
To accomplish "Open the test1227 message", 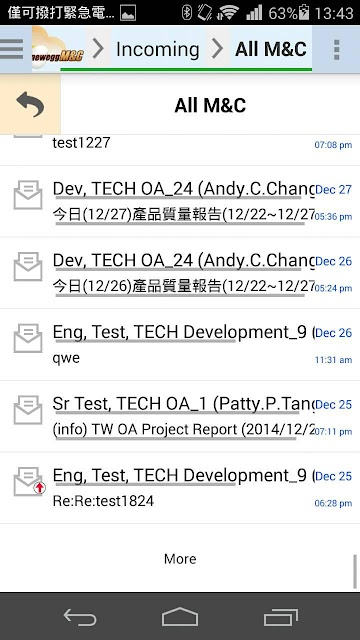I will click(180, 149).
